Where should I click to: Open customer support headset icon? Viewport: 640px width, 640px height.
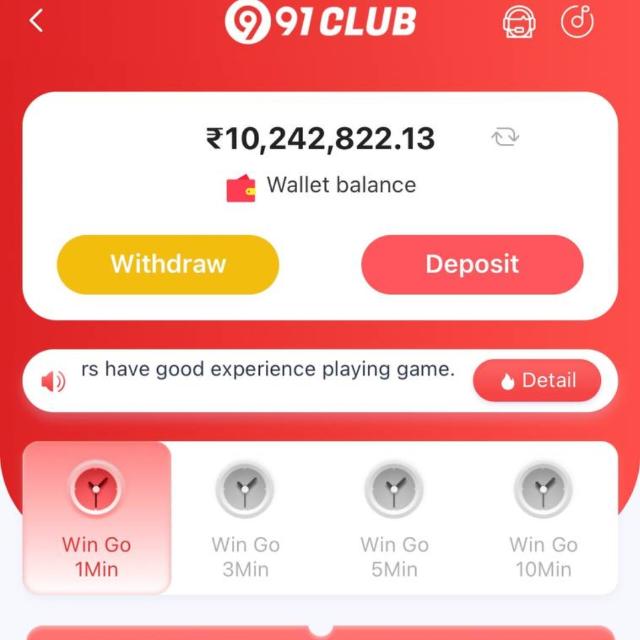coord(517,22)
